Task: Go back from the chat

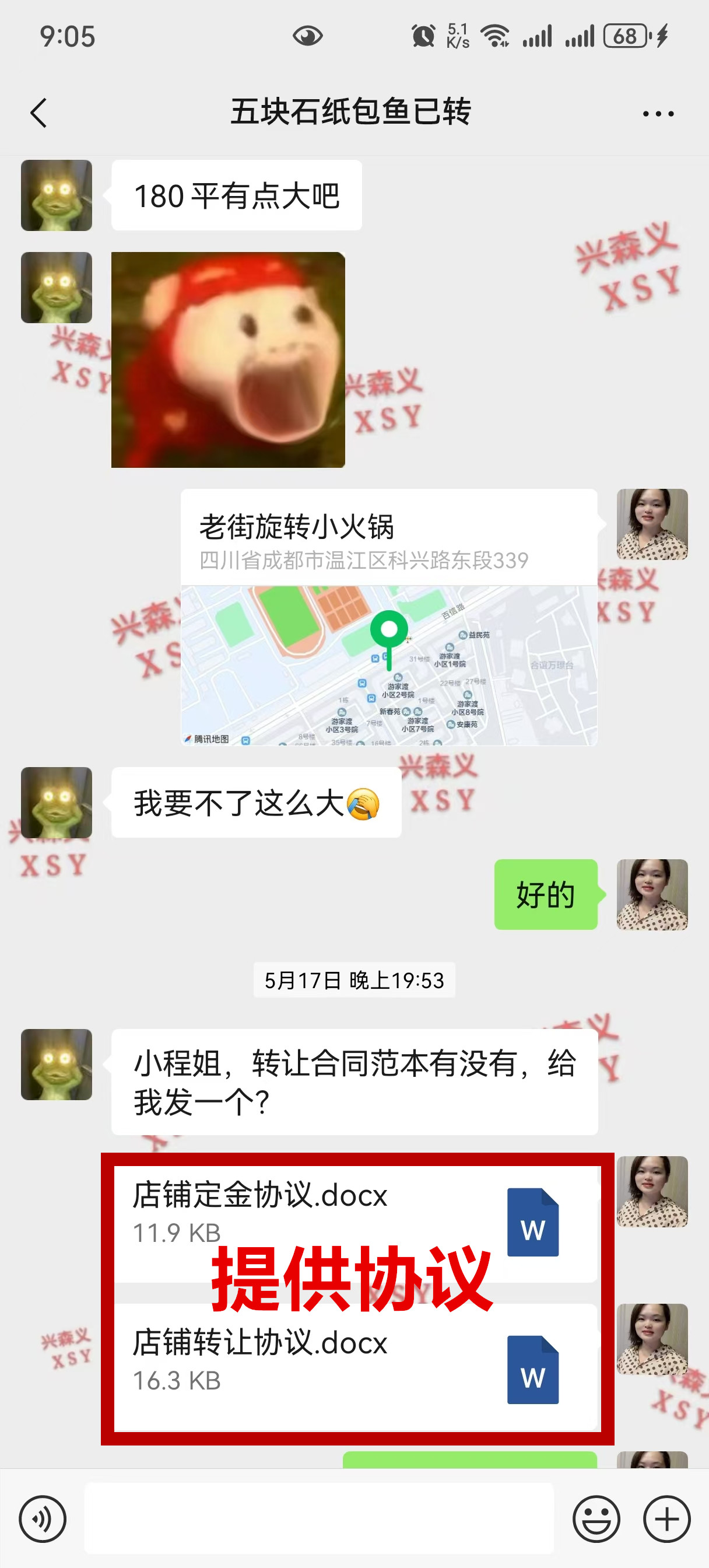Action: [x=39, y=113]
